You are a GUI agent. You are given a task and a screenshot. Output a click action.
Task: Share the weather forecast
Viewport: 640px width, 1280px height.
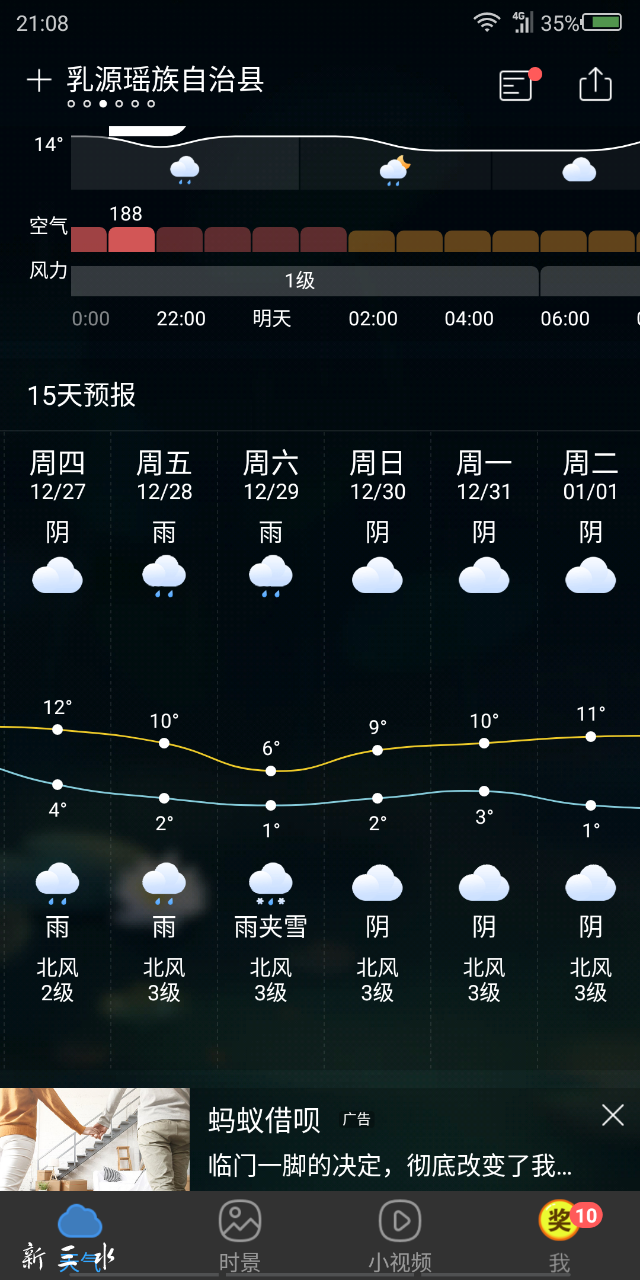coord(595,85)
